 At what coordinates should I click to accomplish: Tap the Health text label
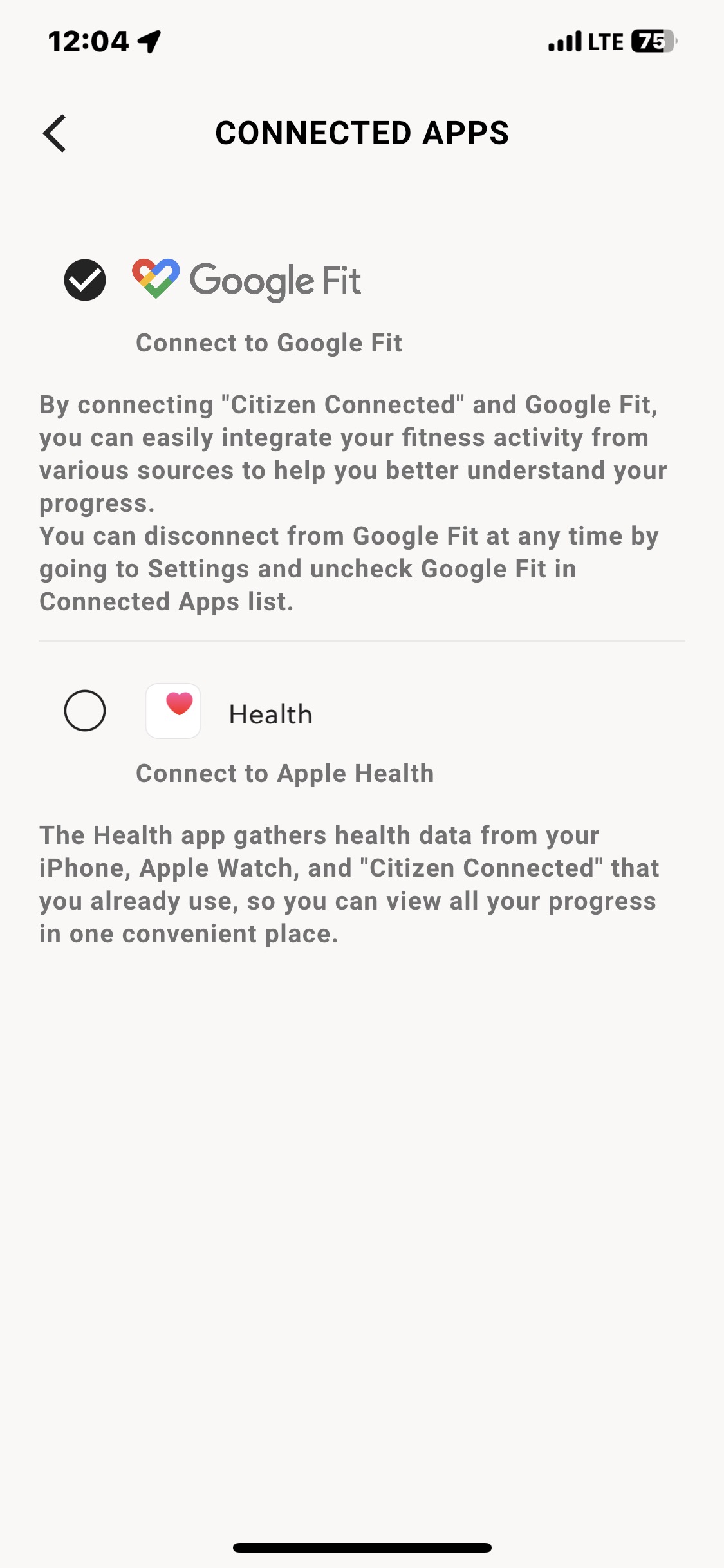coord(270,713)
